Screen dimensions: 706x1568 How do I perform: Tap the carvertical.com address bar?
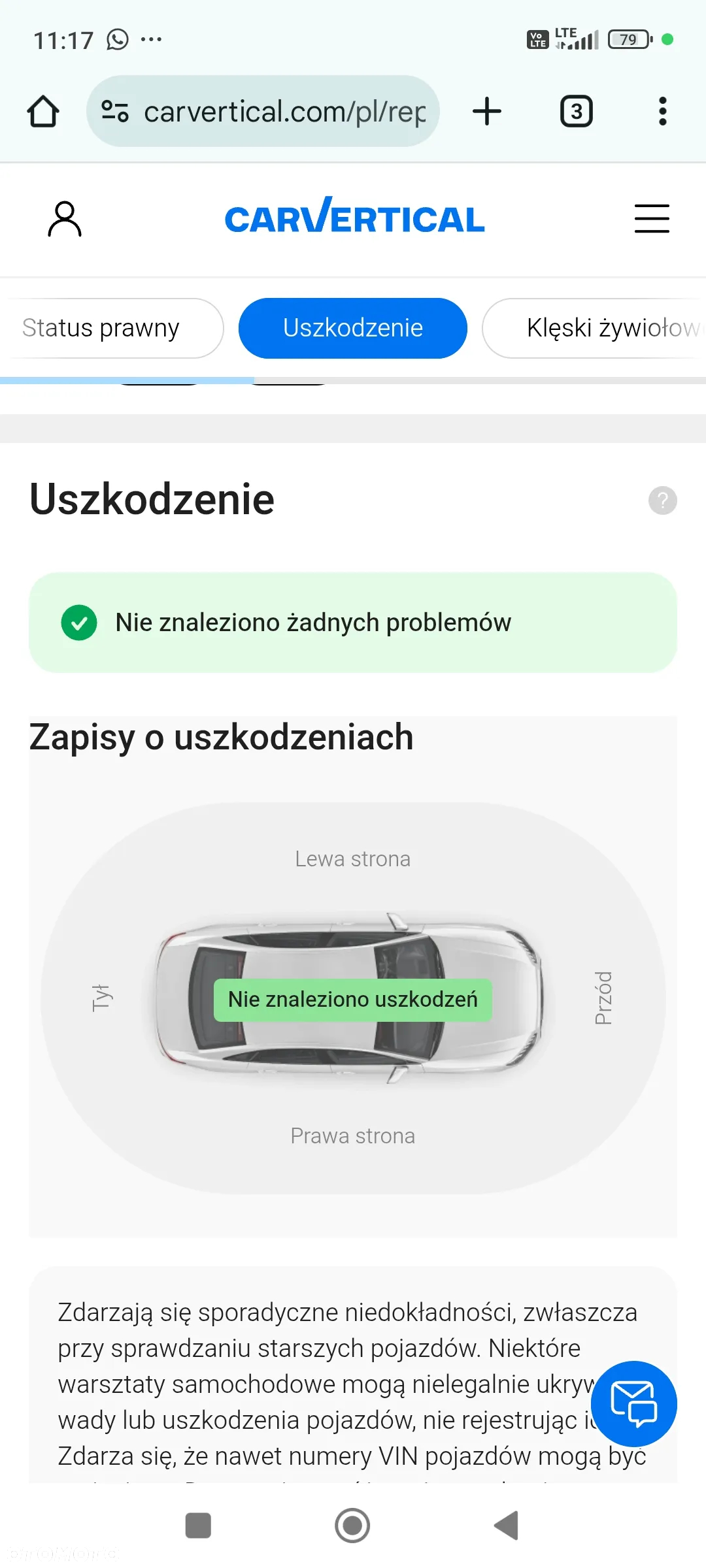coord(263,111)
